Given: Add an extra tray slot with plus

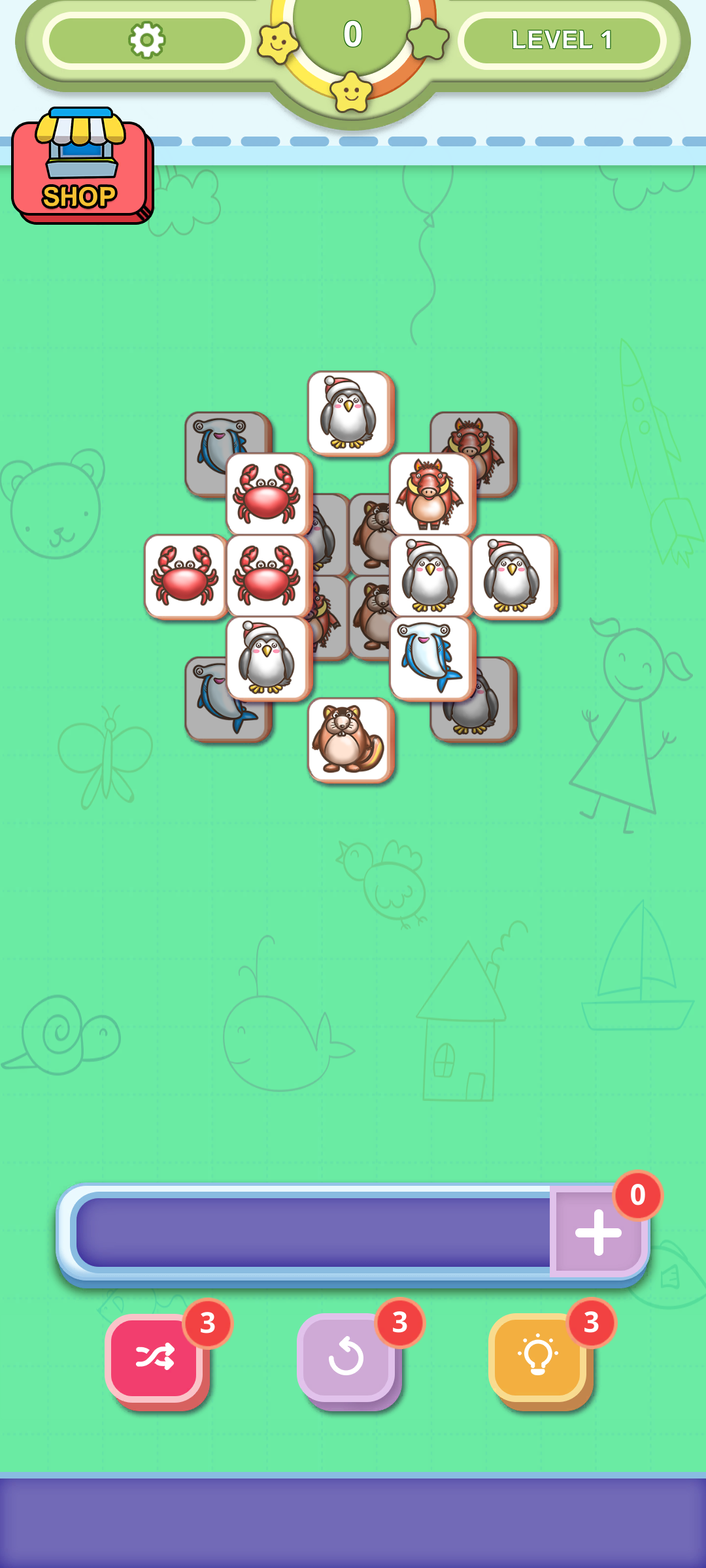Looking at the screenshot, I should 597,1232.
